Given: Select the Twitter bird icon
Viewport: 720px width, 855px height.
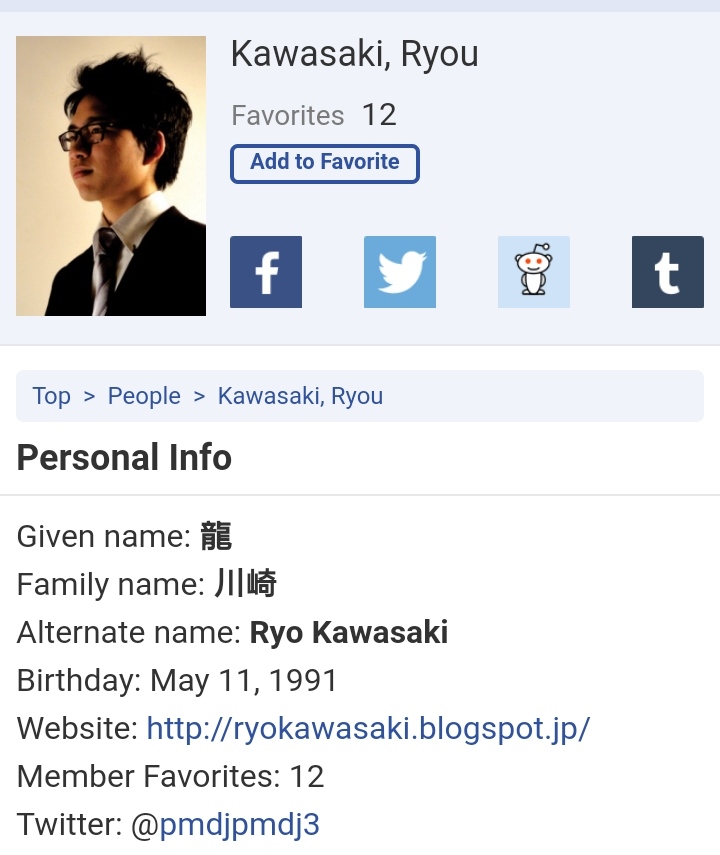Looking at the screenshot, I should (399, 271).
